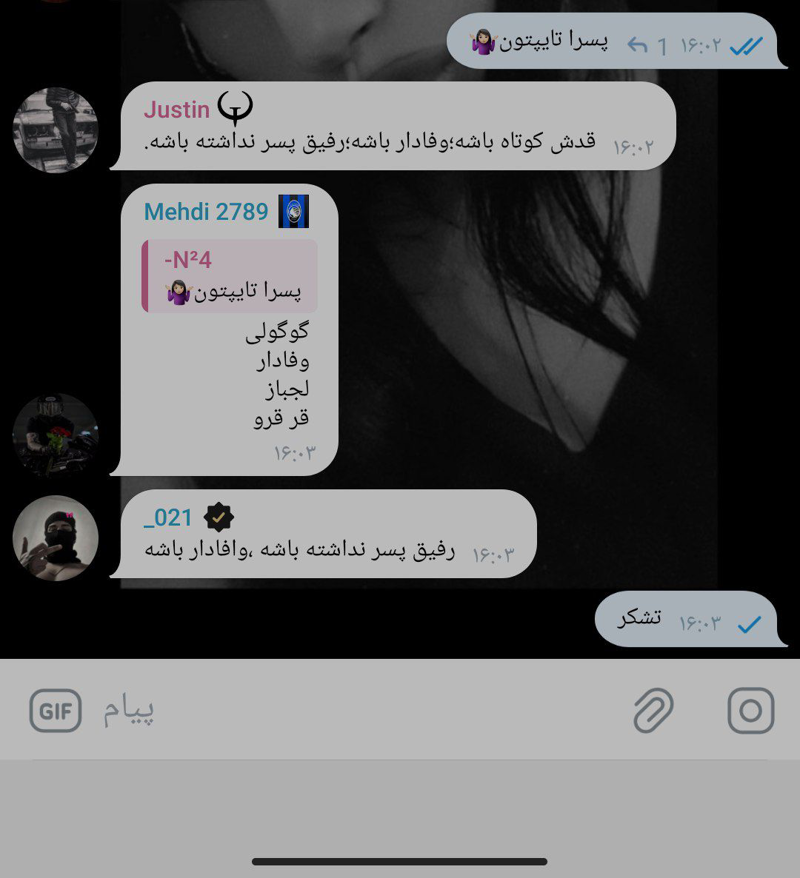This screenshot has width=800, height=878.
Task: Tap sender name _021
Action: point(168,517)
